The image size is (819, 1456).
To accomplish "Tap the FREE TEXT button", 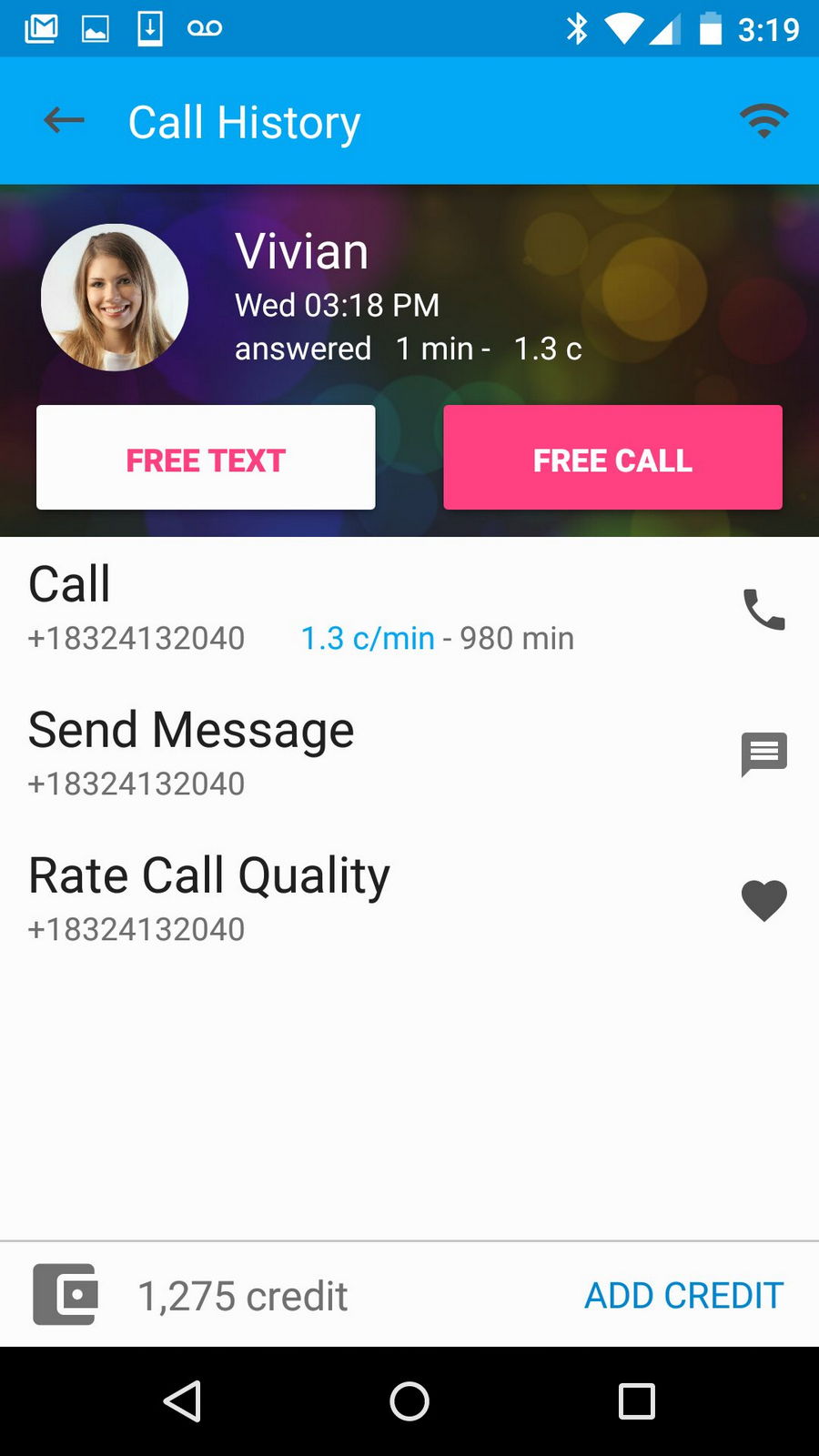I will coord(206,458).
